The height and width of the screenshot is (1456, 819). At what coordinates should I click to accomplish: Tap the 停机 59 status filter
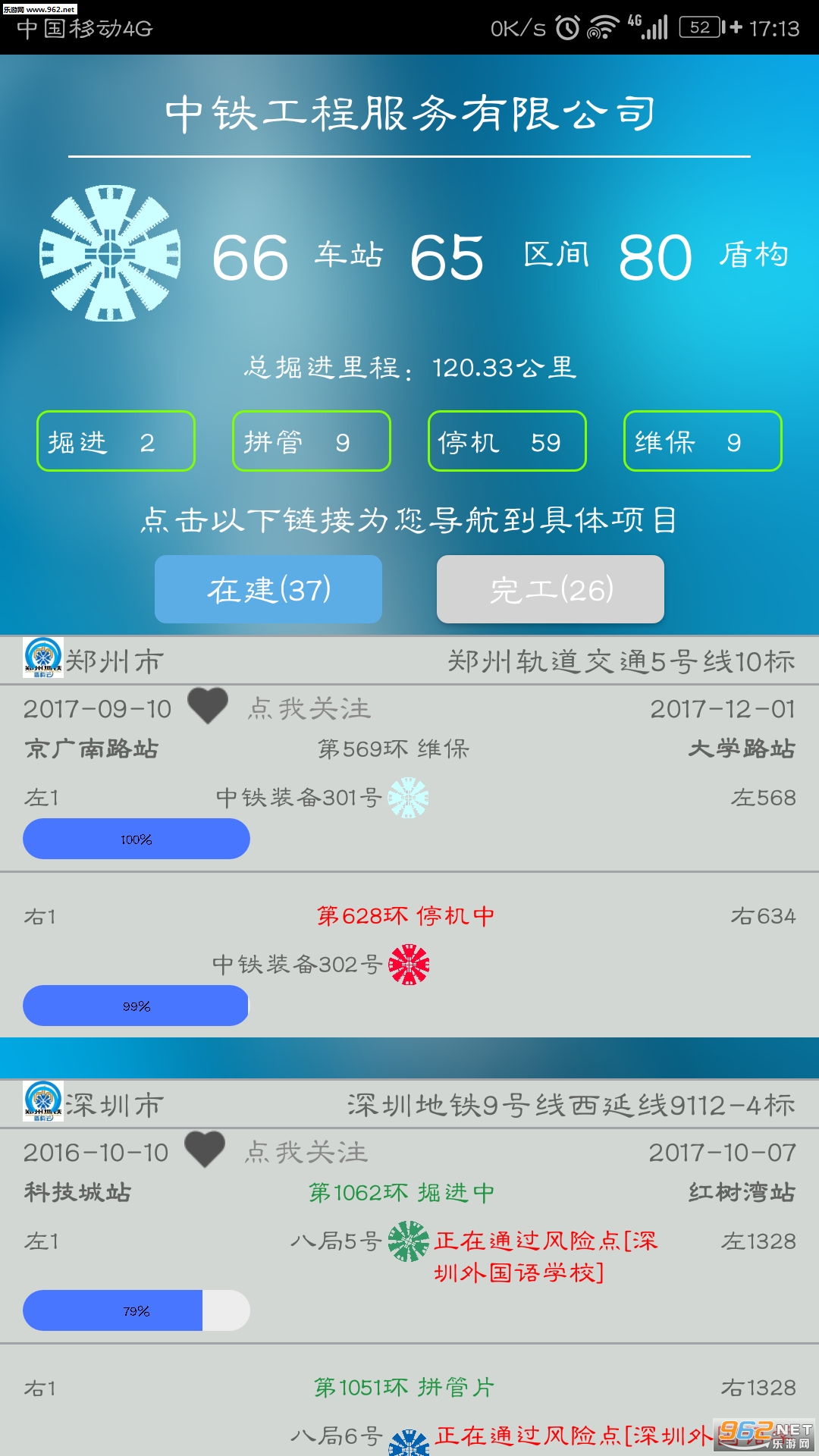pyautogui.click(x=507, y=441)
